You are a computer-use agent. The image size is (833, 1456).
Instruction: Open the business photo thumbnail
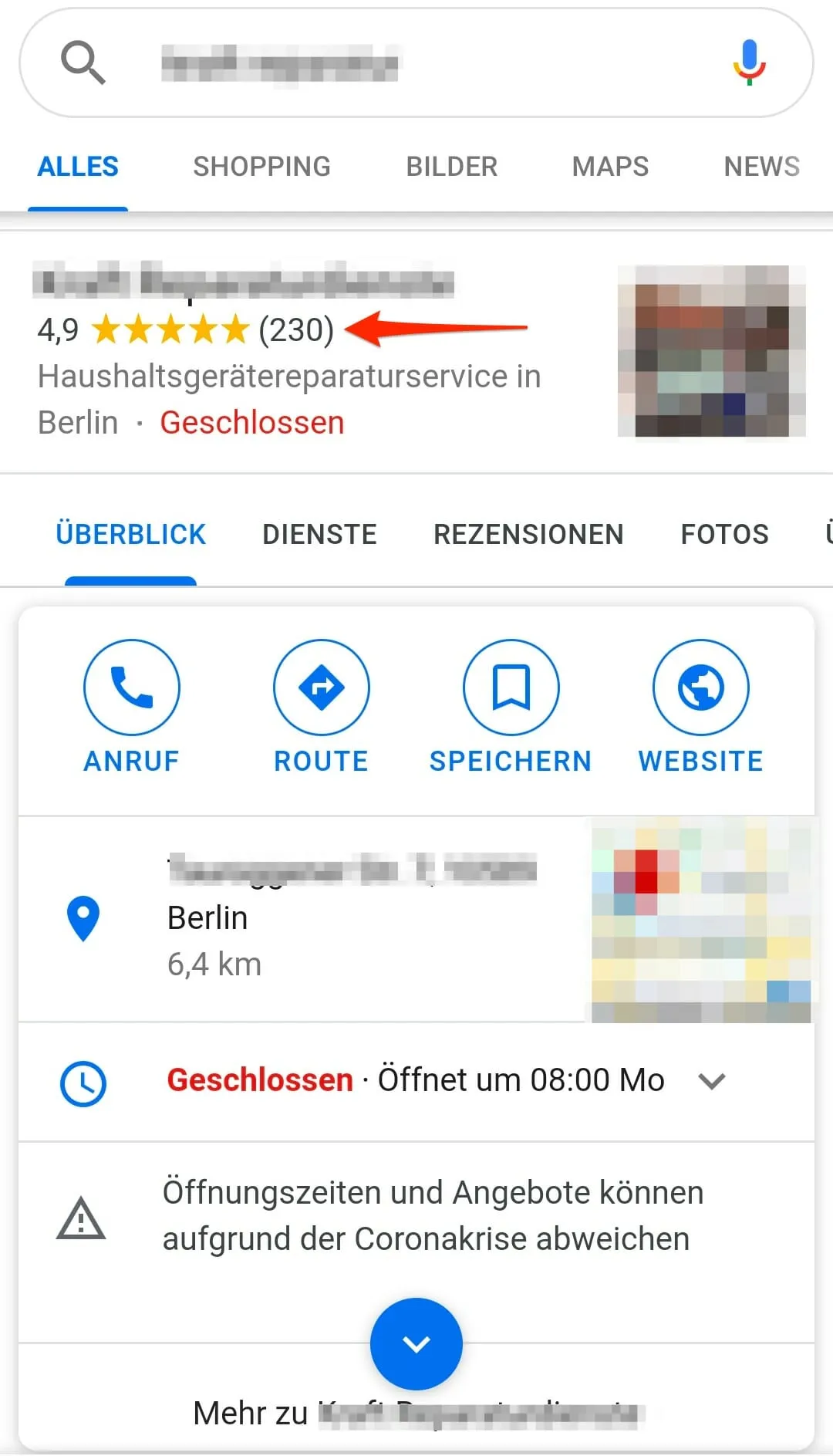tap(711, 351)
